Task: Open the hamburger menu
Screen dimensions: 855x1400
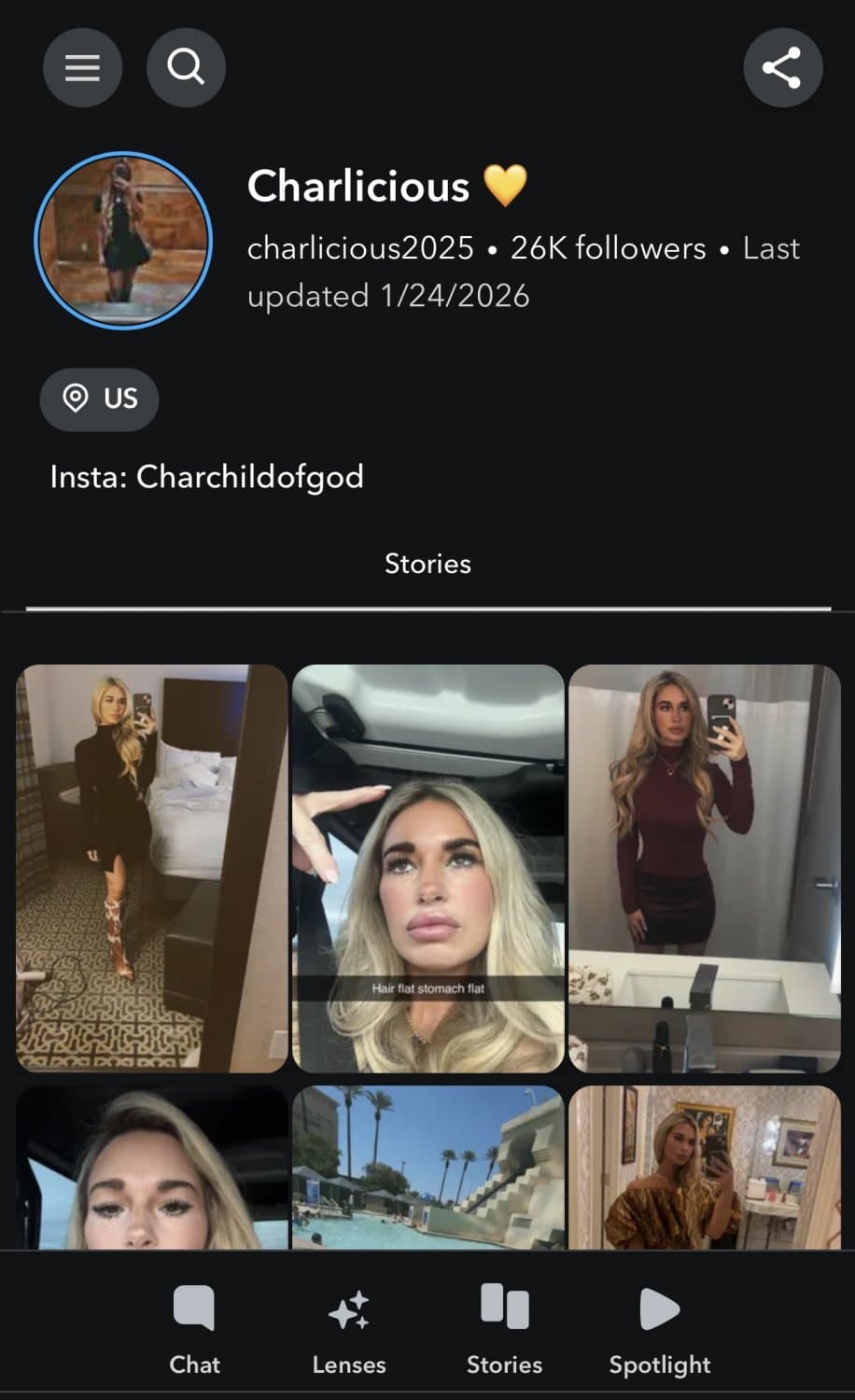Action: coord(83,67)
